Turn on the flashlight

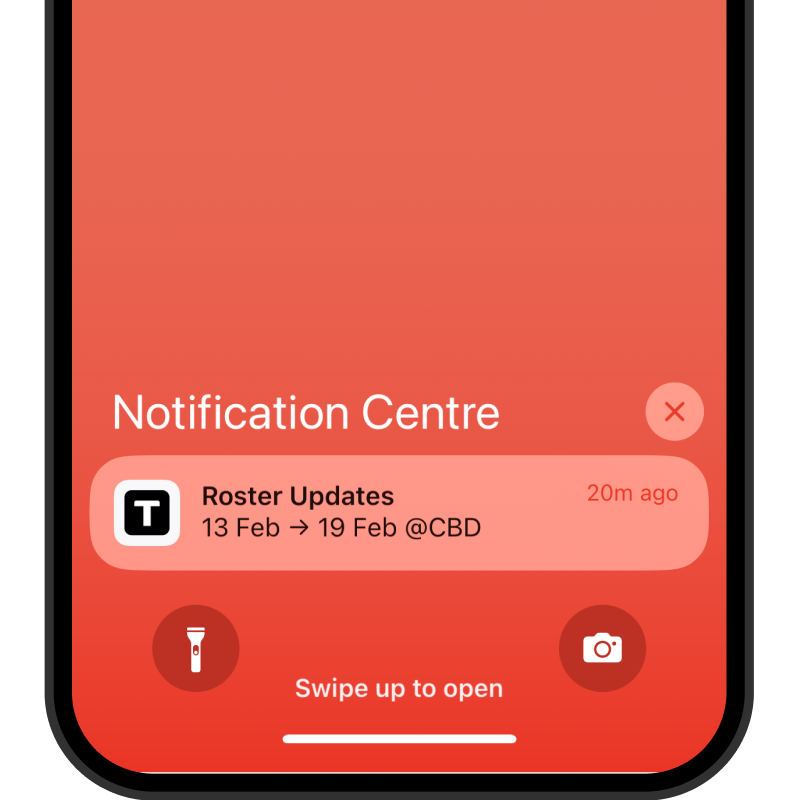[x=196, y=649]
